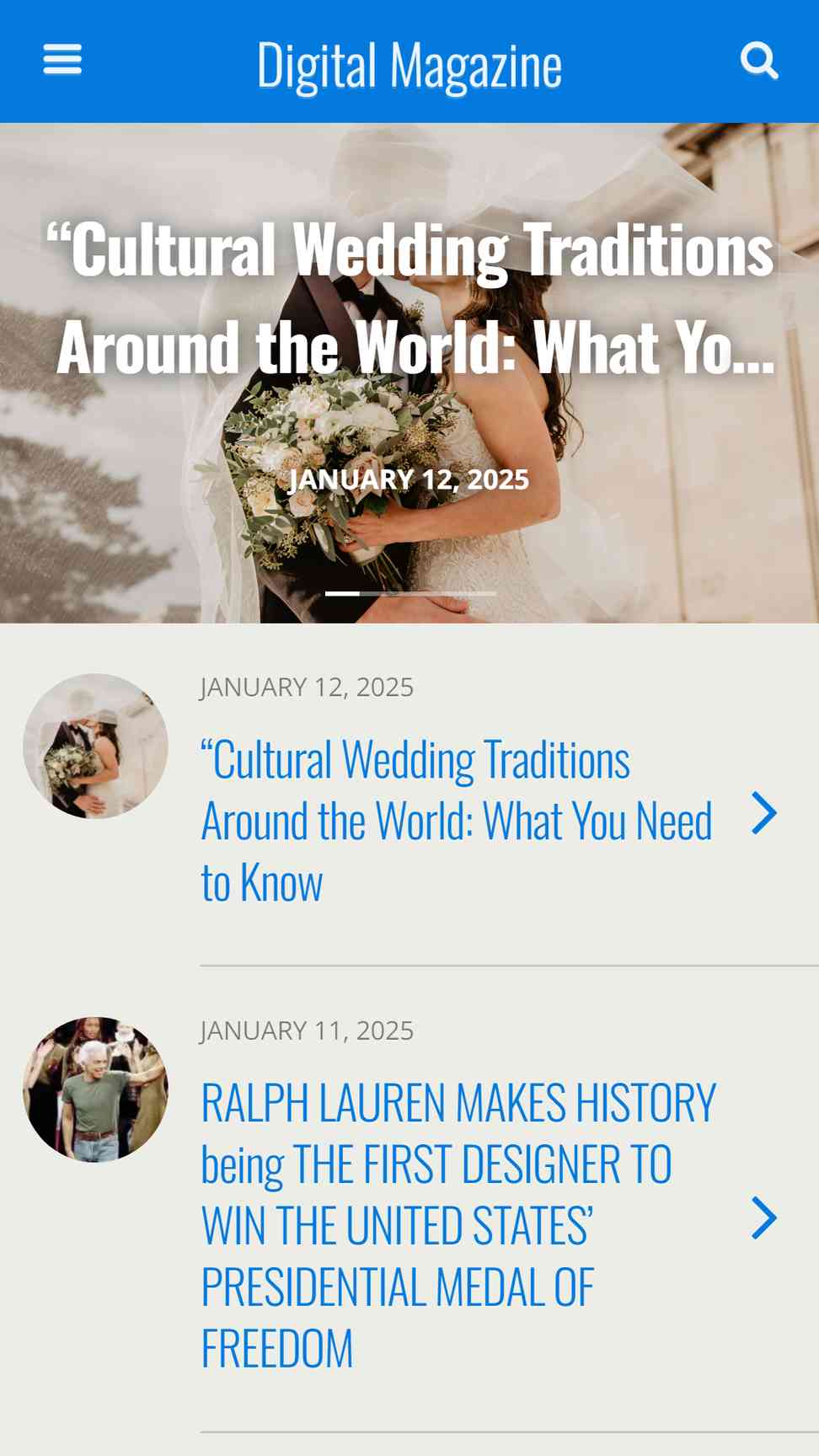The image size is (819, 1456).
Task: Select the carousel slide indicator
Action: (410, 593)
